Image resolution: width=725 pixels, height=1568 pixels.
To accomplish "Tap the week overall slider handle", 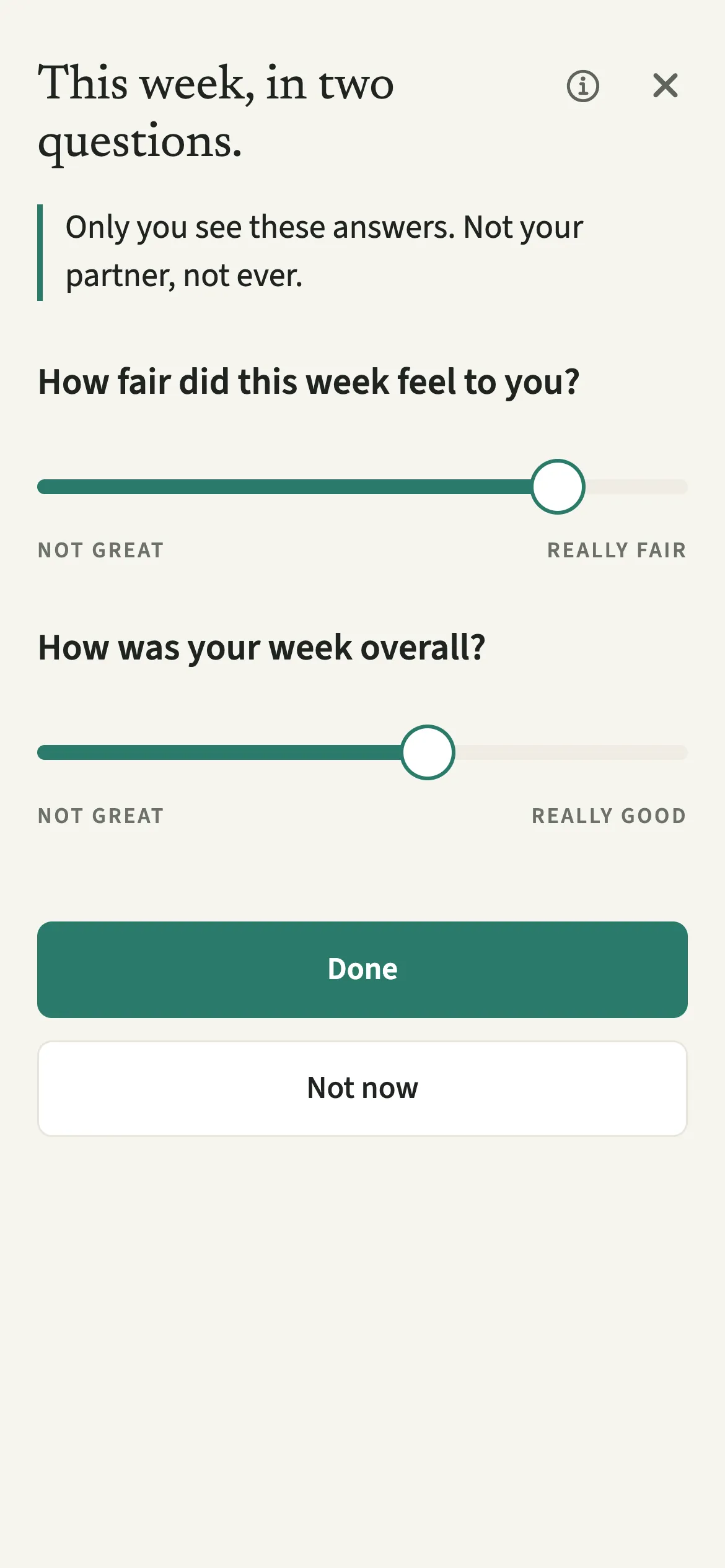I will click(x=428, y=752).
